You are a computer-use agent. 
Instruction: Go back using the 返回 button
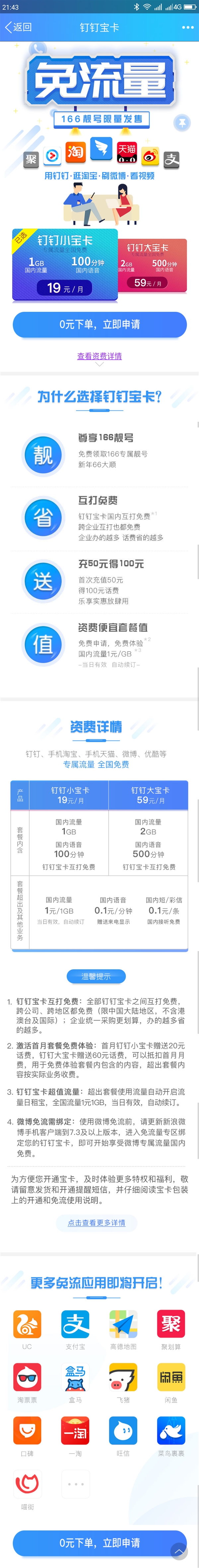coord(18,27)
